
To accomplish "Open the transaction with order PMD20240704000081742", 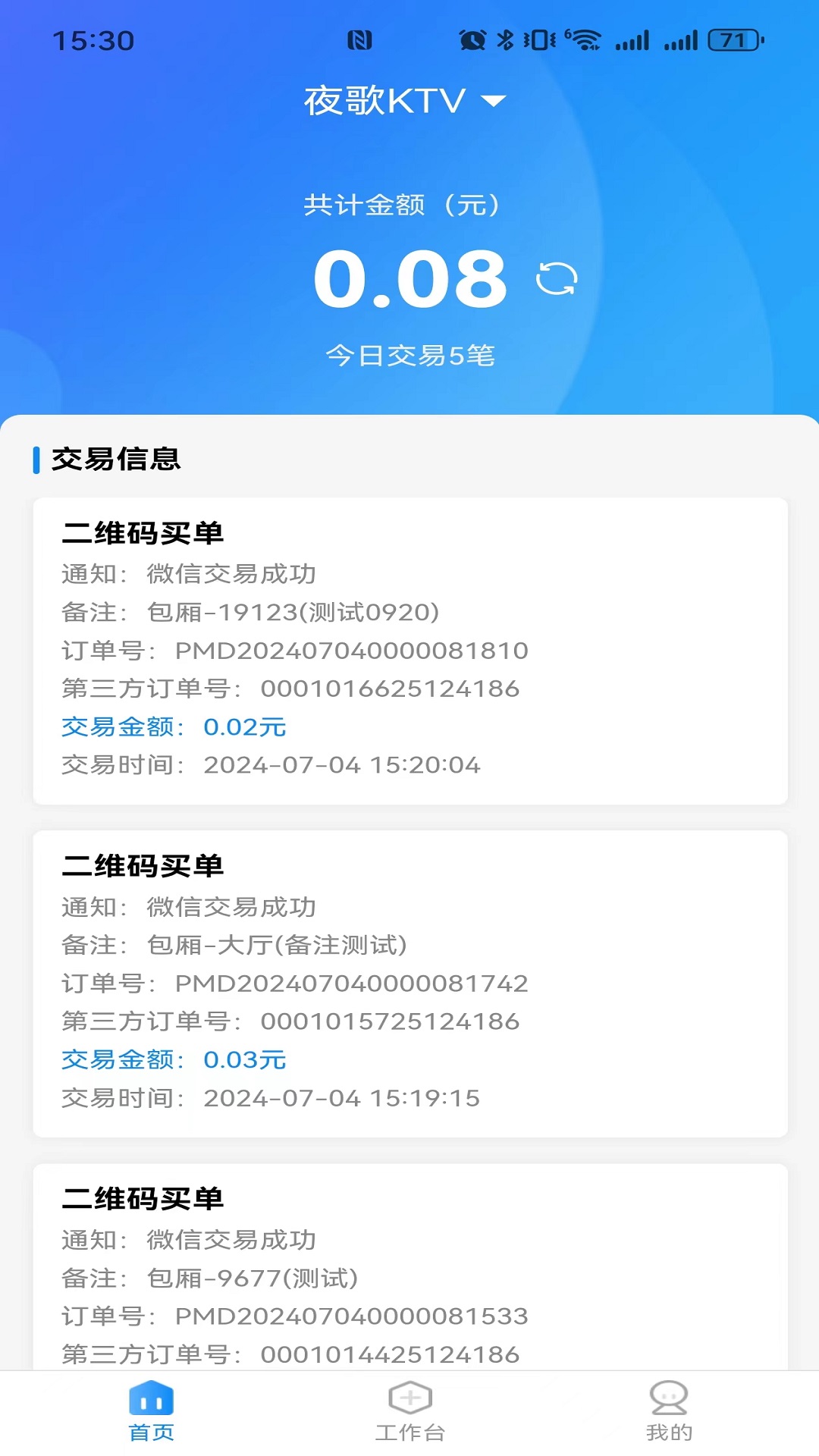I will 409,984.
